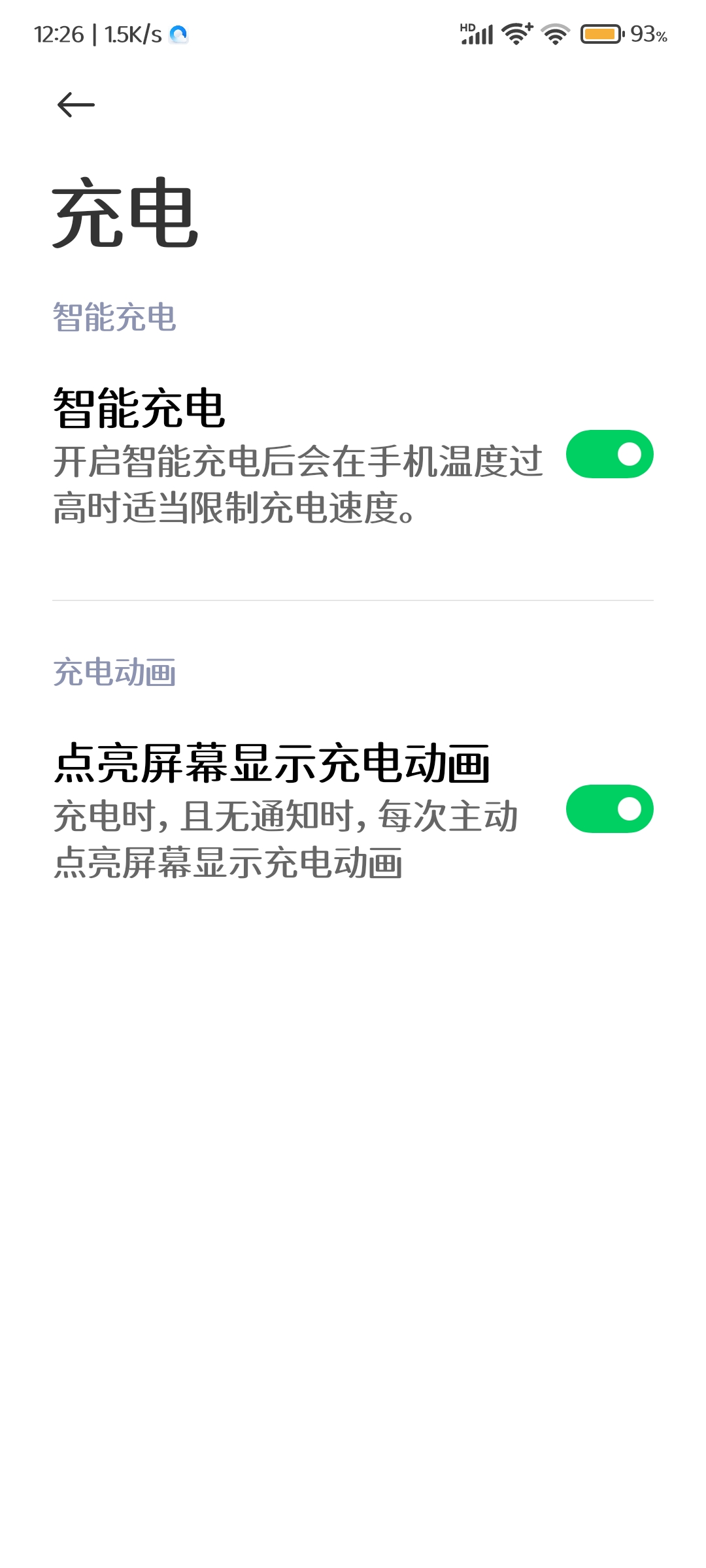The width and height of the screenshot is (706, 1568).
Task: Disable the 智能充电 switch
Action: tap(609, 454)
